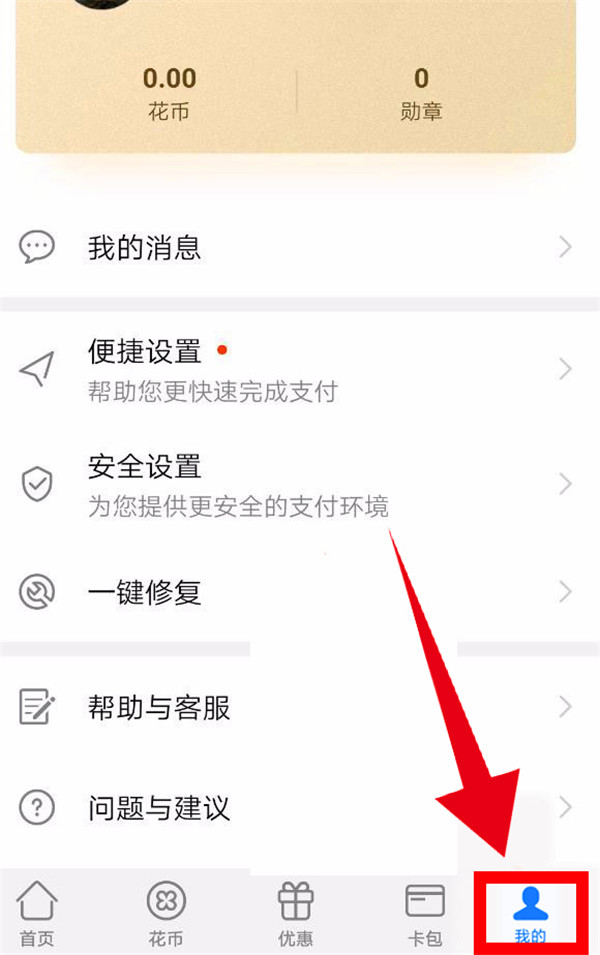Select the 我的 tab
Screen dimensions: 600x955
pos(530,913)
